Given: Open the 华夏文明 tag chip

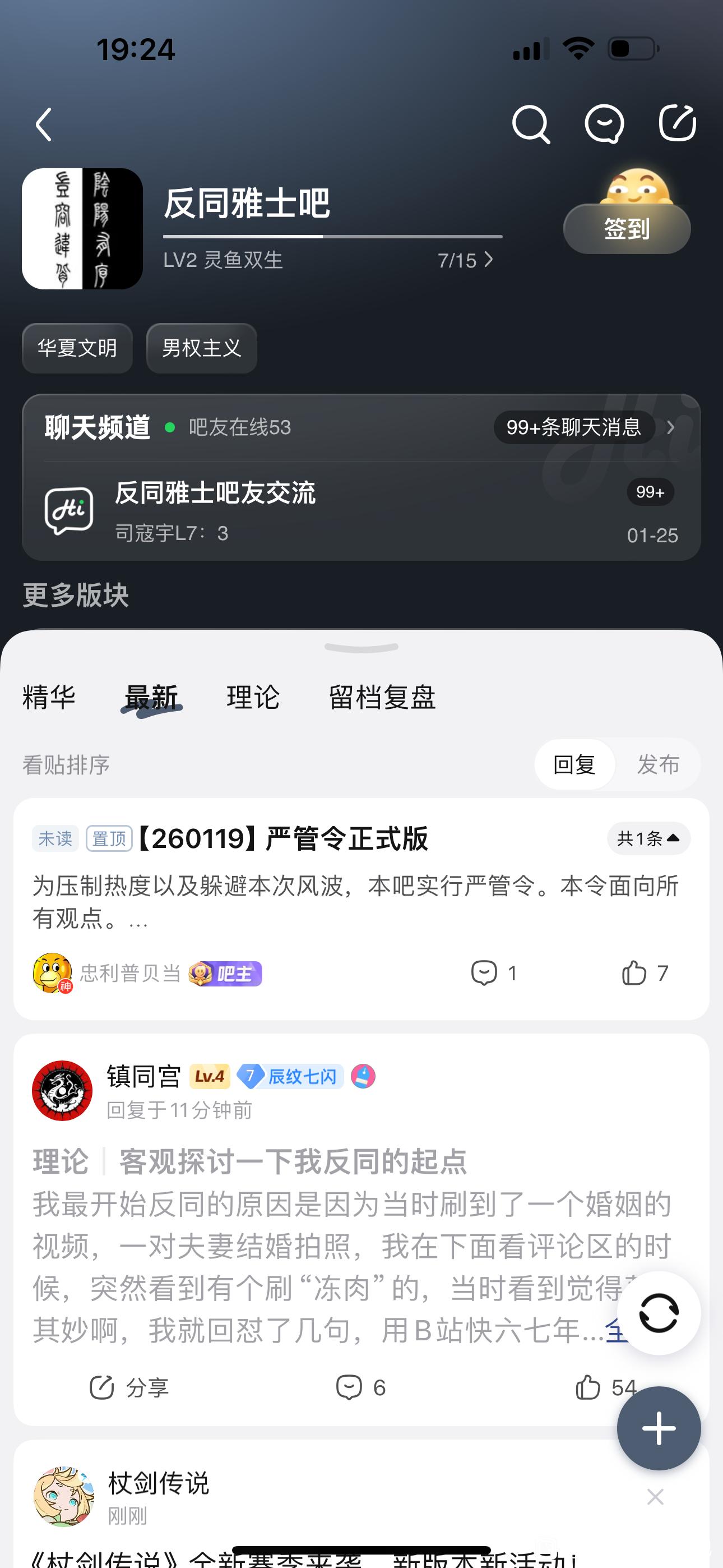Looking at the screenshot, I should (x=77, y=348).
